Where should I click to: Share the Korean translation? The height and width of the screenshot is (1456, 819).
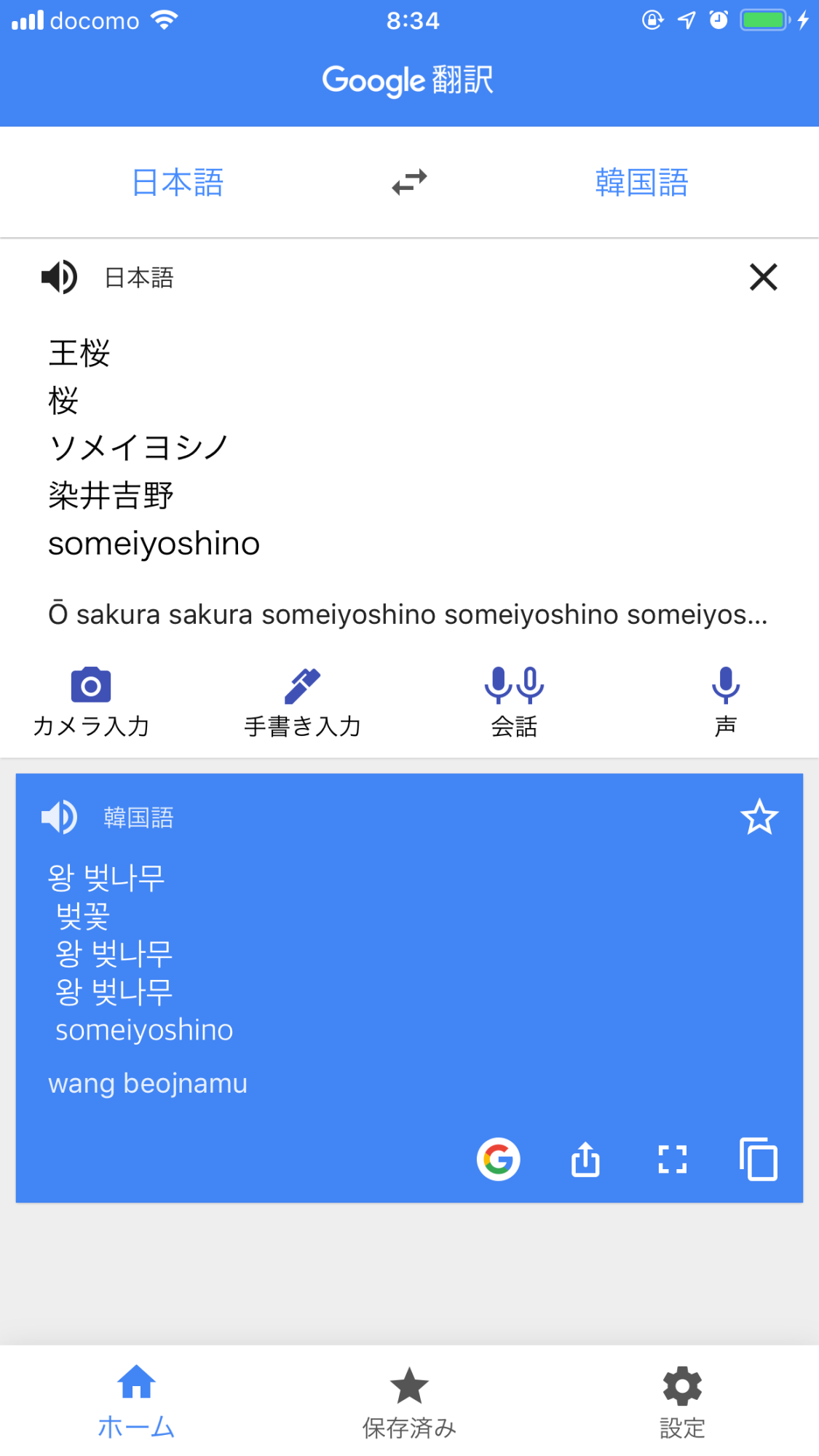[585, 1158]
